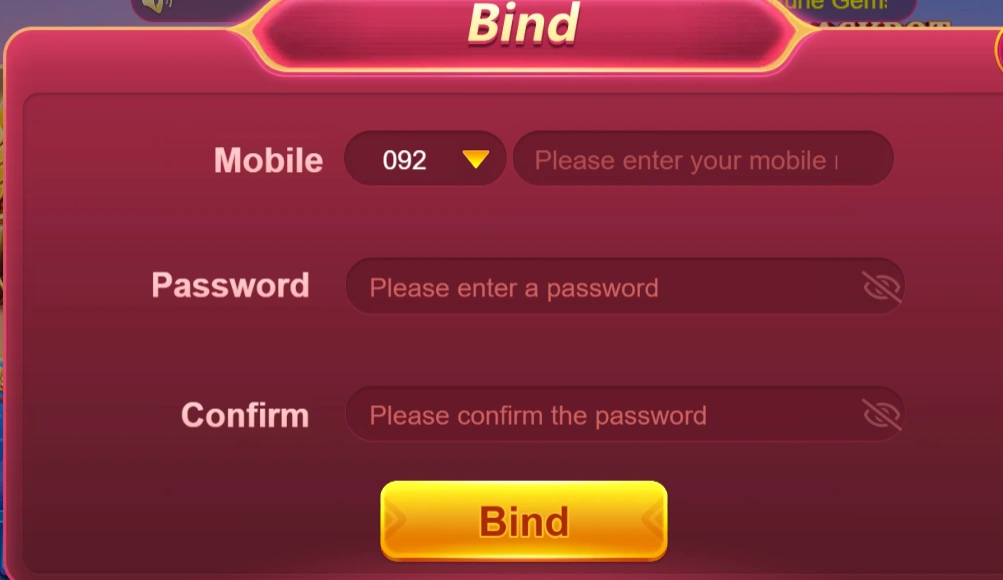The width and height of the screenshot is (1003, 580).
Task: Tap the Password entry field
Action: pos(600,288)
